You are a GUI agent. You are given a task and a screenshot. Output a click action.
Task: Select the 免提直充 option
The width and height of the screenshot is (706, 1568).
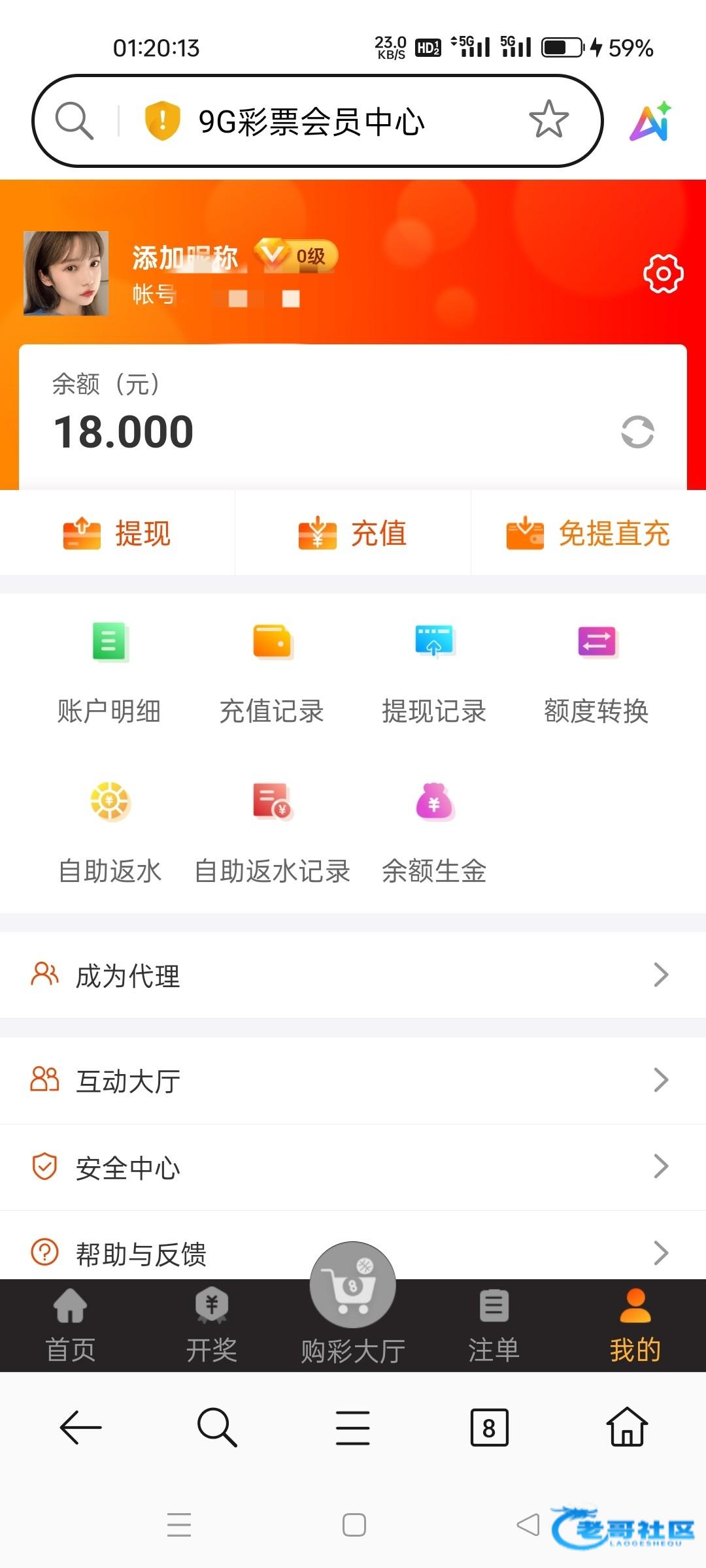click(x=588, y=533)
